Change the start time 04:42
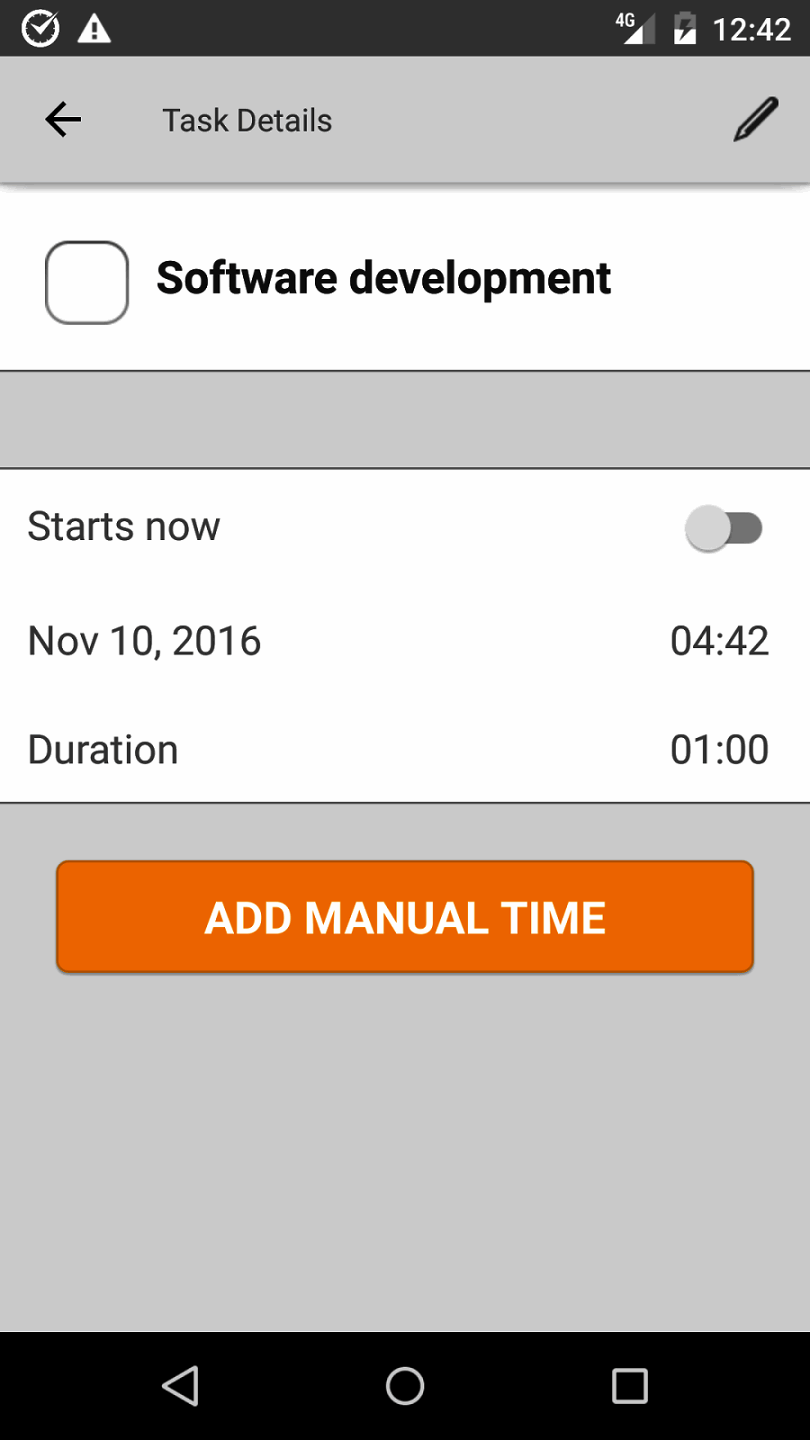 coord(719,641)
